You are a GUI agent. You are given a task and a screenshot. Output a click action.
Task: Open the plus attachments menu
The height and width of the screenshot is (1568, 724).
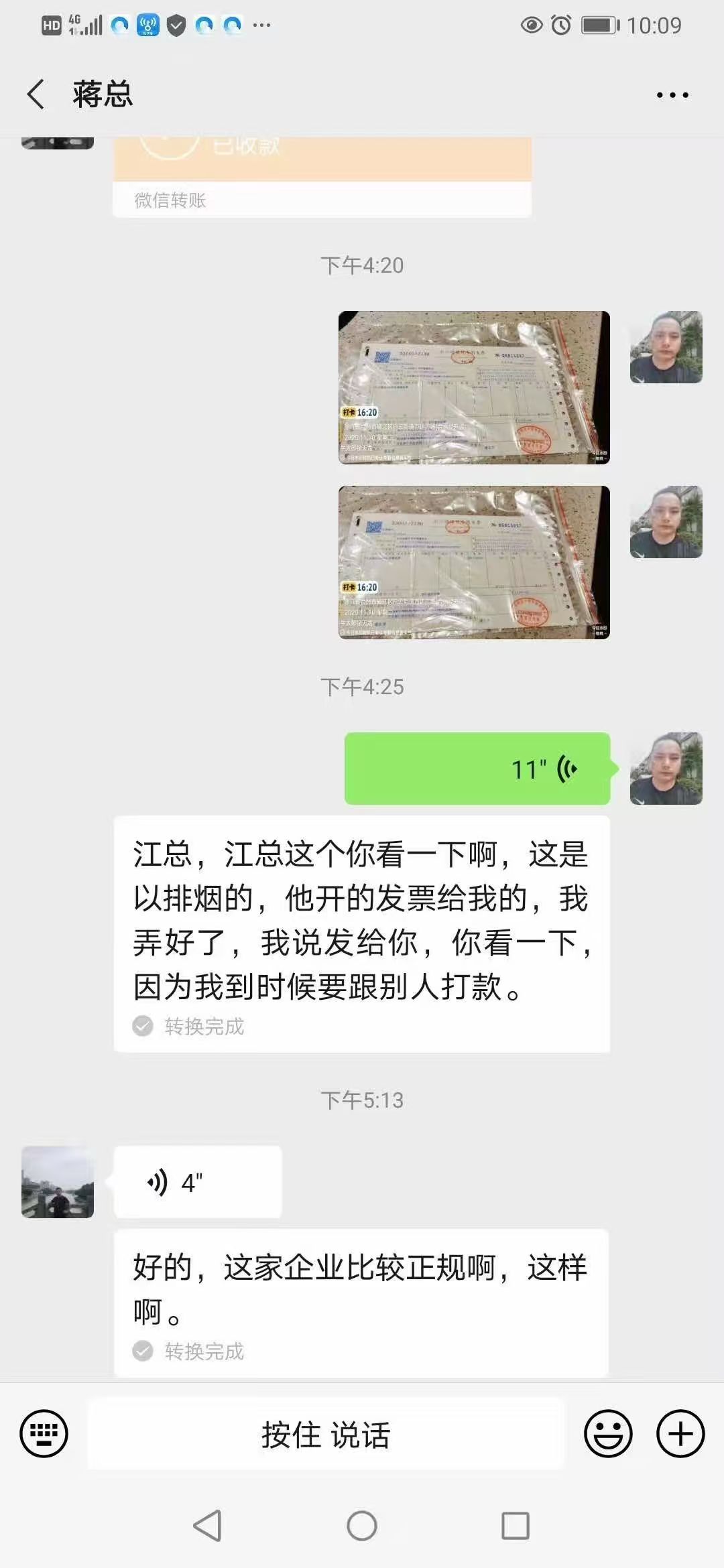point(680,1434)
